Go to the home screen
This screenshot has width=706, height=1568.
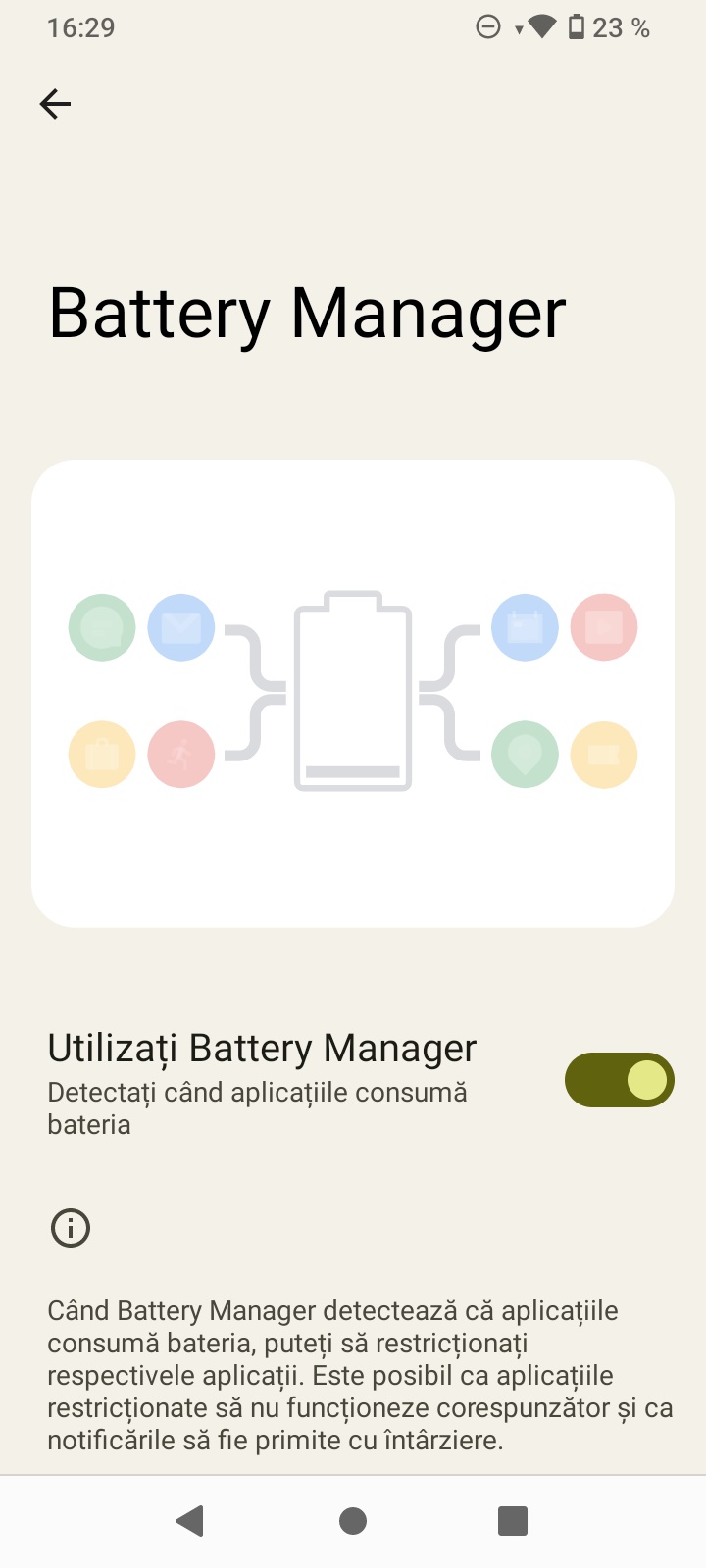tap(353, 1521)
